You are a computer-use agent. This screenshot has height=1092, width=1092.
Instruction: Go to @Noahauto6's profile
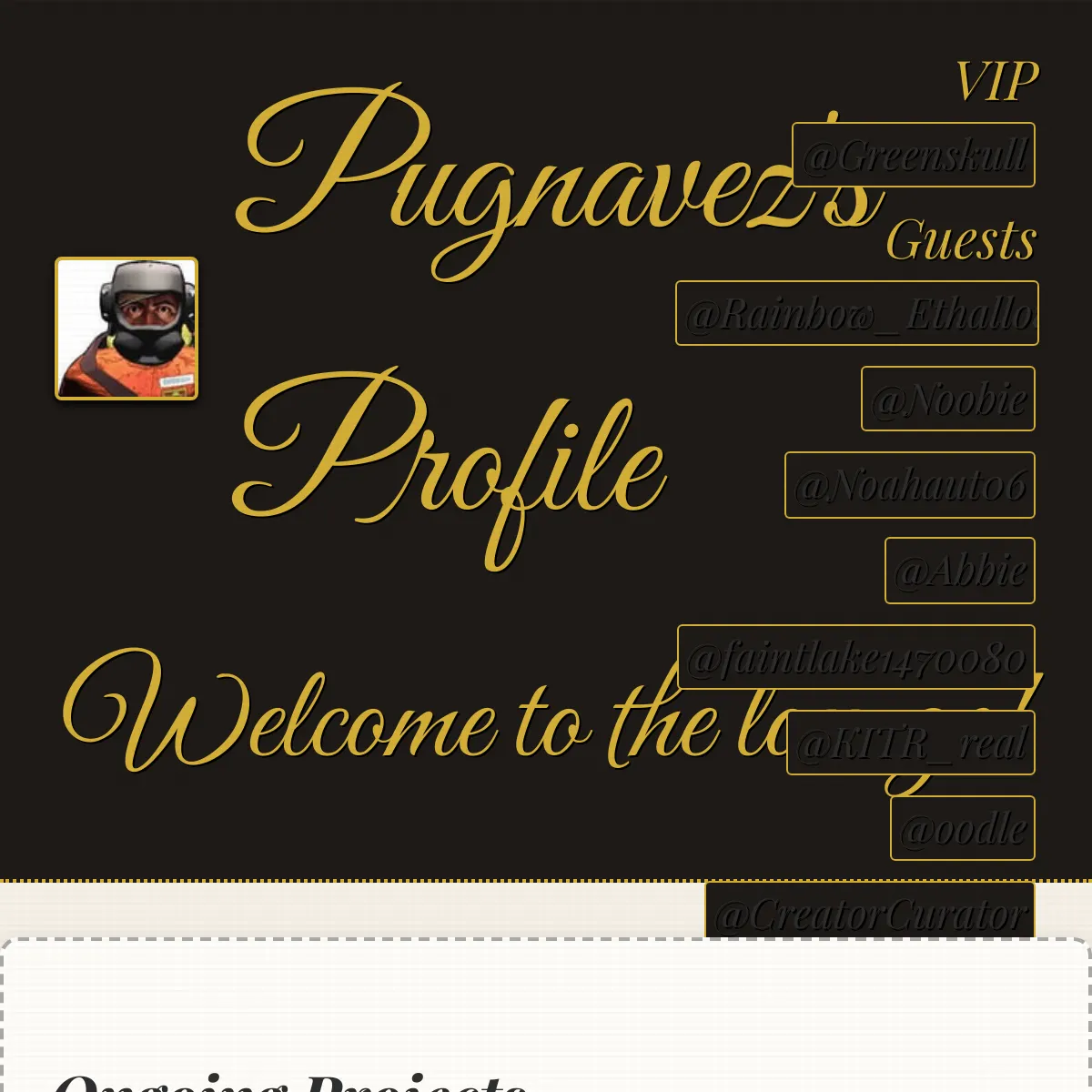coord(909,485)
